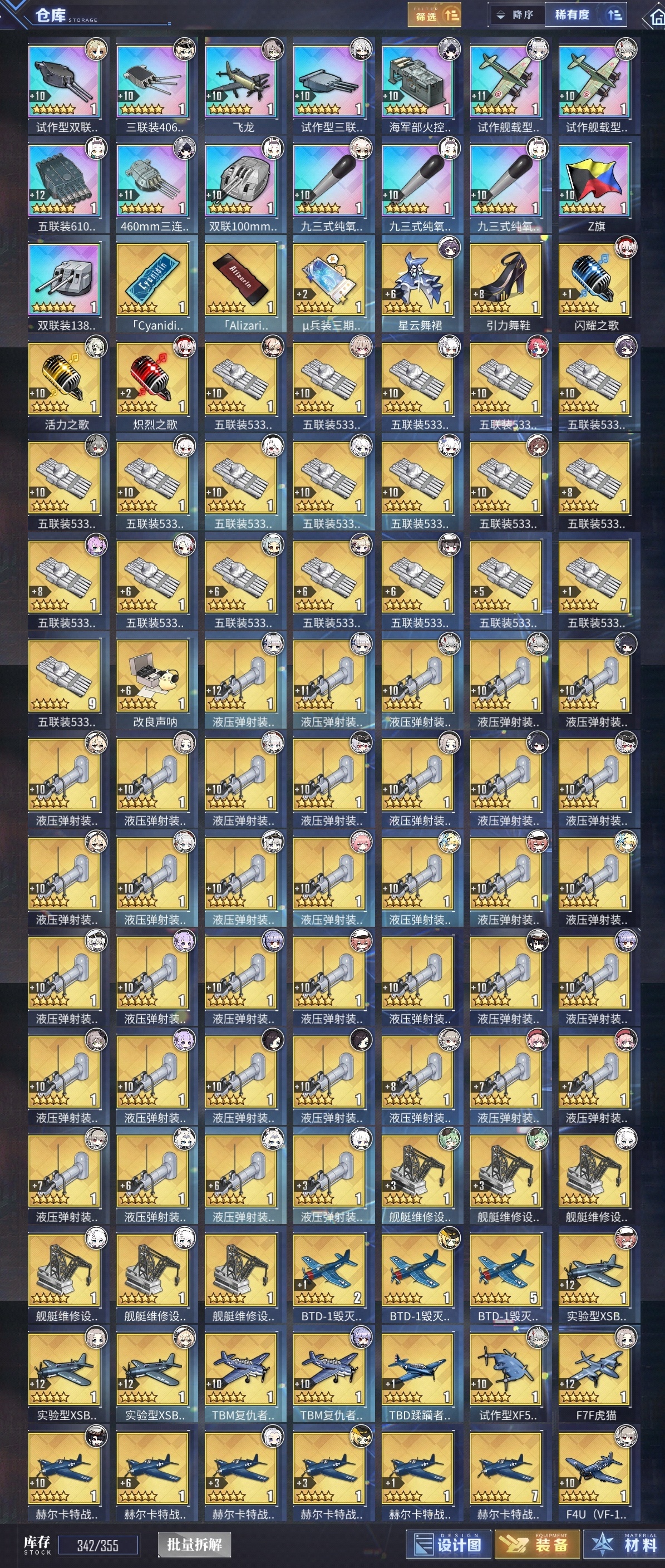Image resolution: width=665 pixels, height=1568 pixels.
Task: Return to the home screen via house icon
Action: coord(657,18)
